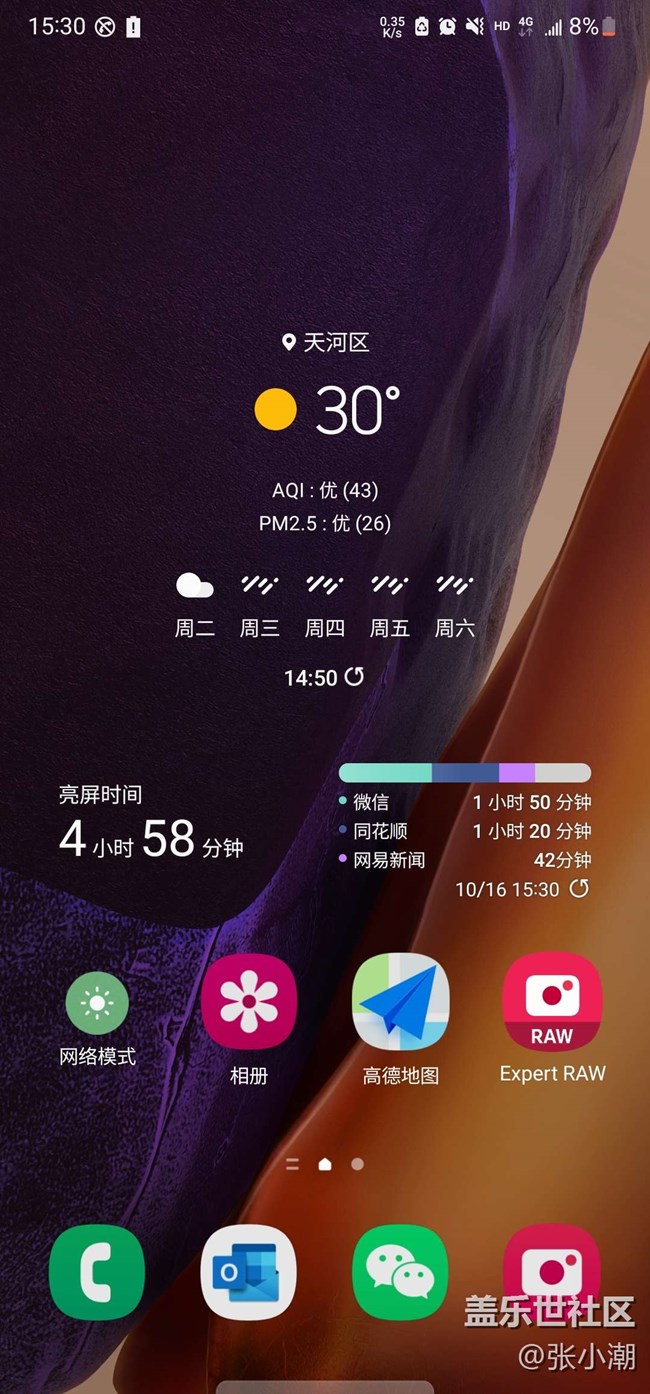Refresh the weather widget at 14:50
The height and width of the screenshot is (1394, 650).
click(x=354, y=677)
